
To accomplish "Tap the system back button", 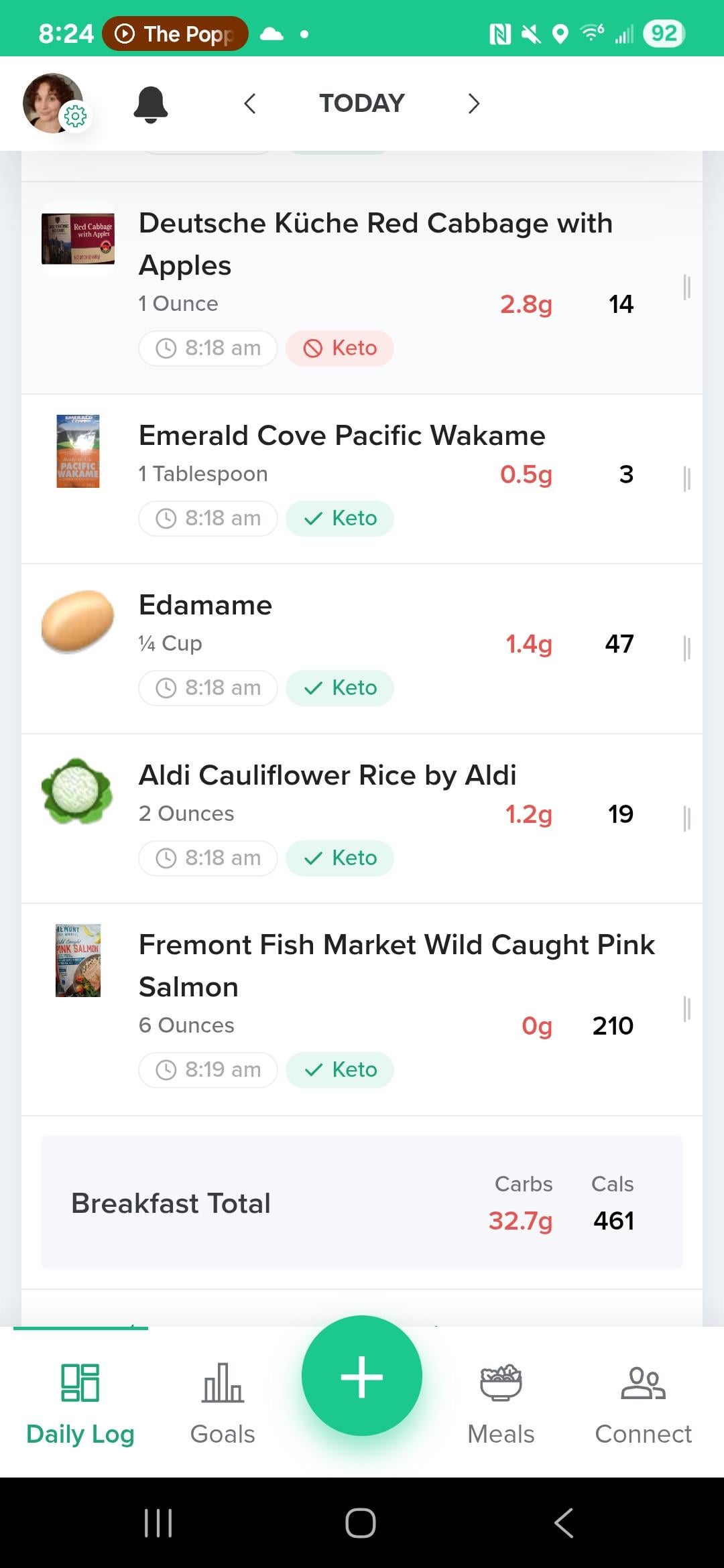I will pyautogui.click(x=564, y=1523).
